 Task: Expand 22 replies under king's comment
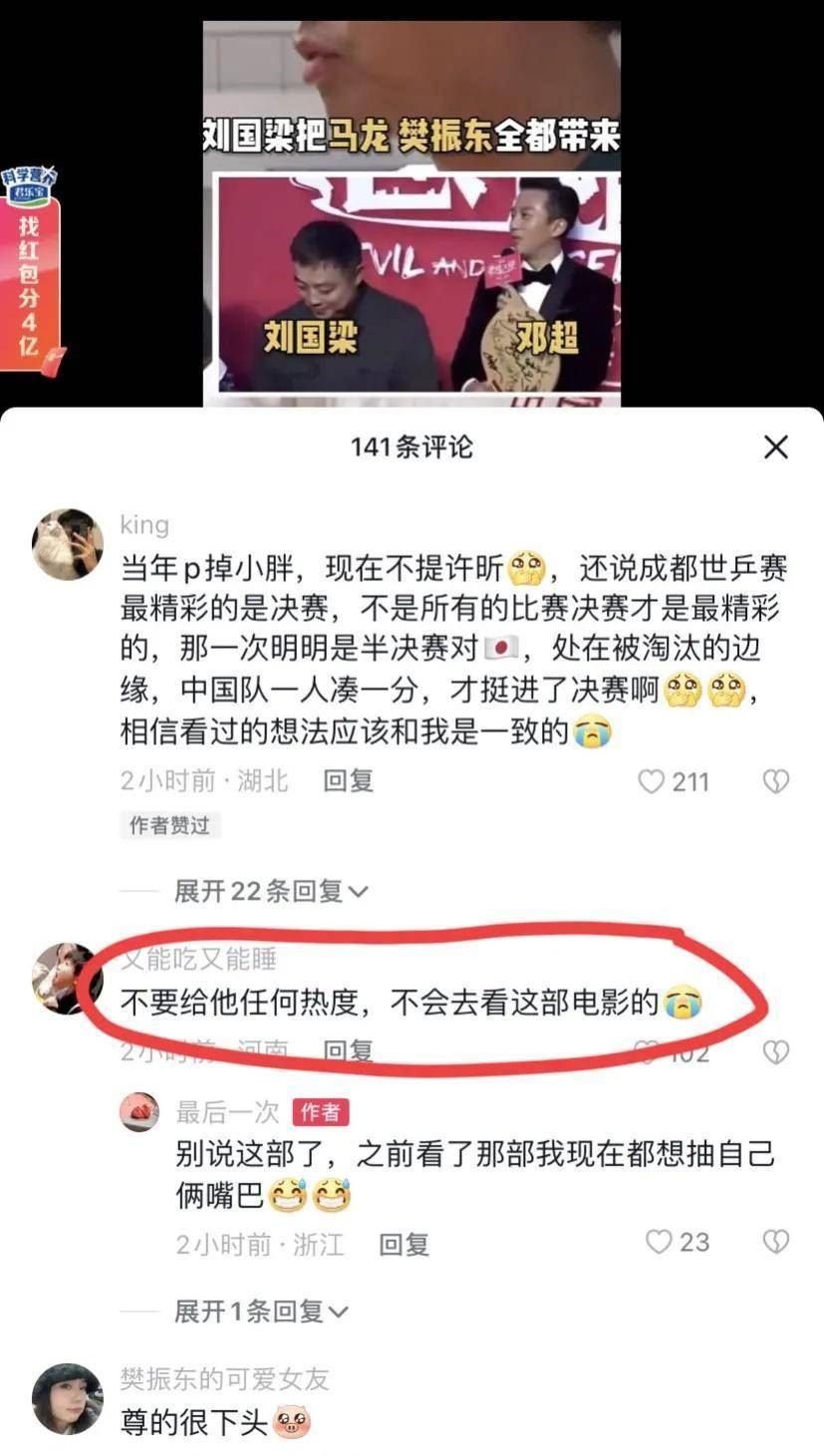point(270,891)
